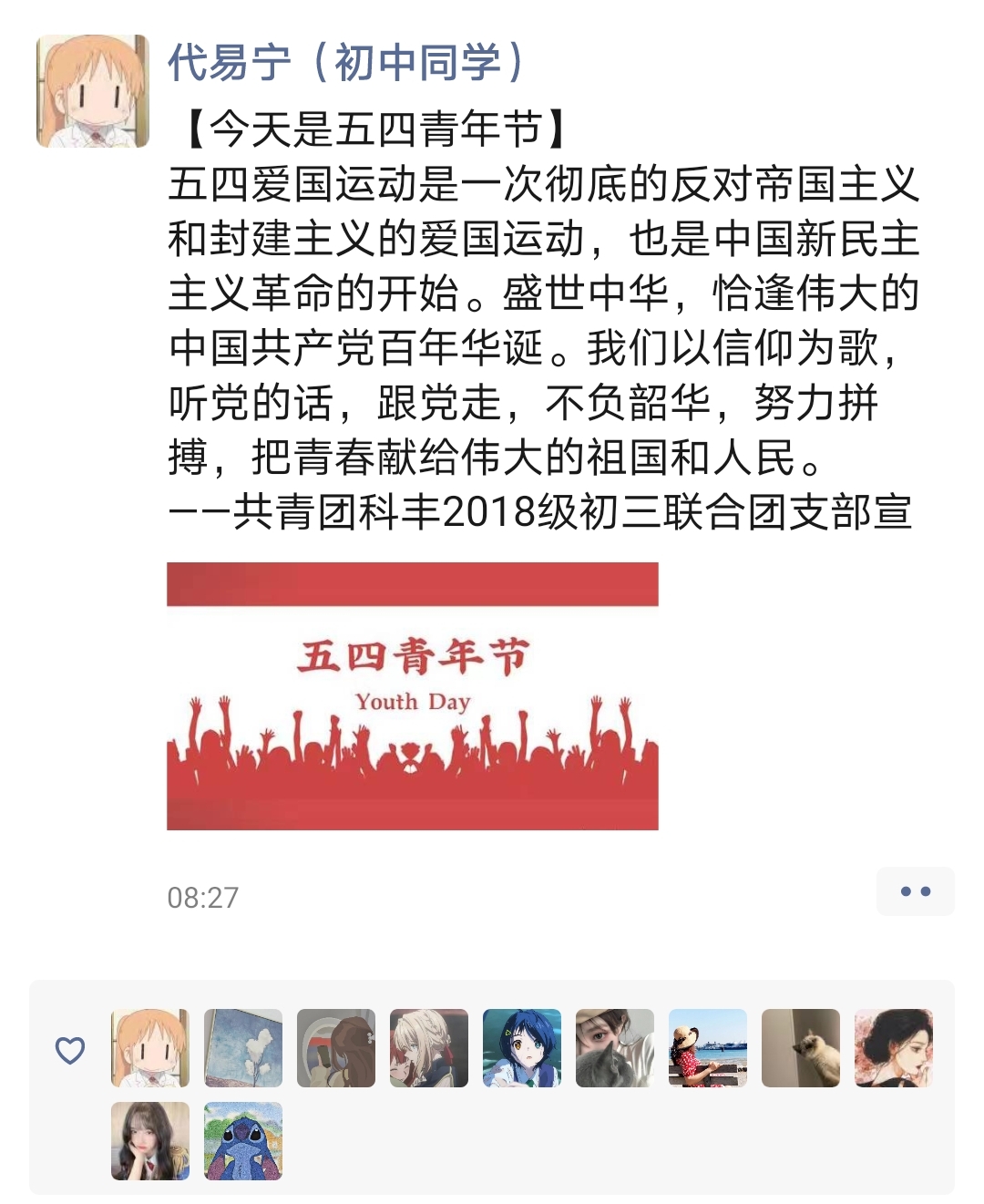Open the liker avatar of blue-haired anime girl
984x1204 pixels.
[x=522, y=1047]
